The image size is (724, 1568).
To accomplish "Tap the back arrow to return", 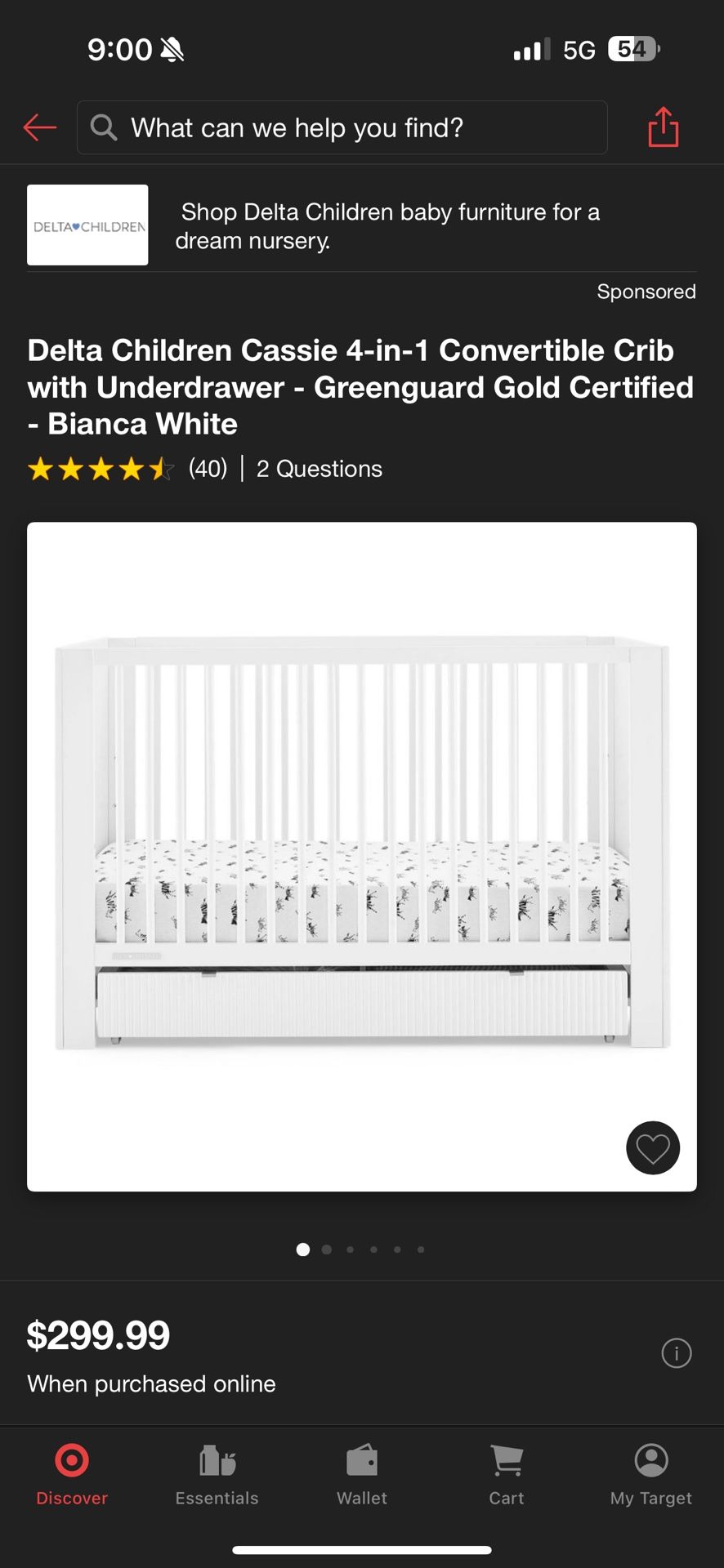I will click(39, 127).
